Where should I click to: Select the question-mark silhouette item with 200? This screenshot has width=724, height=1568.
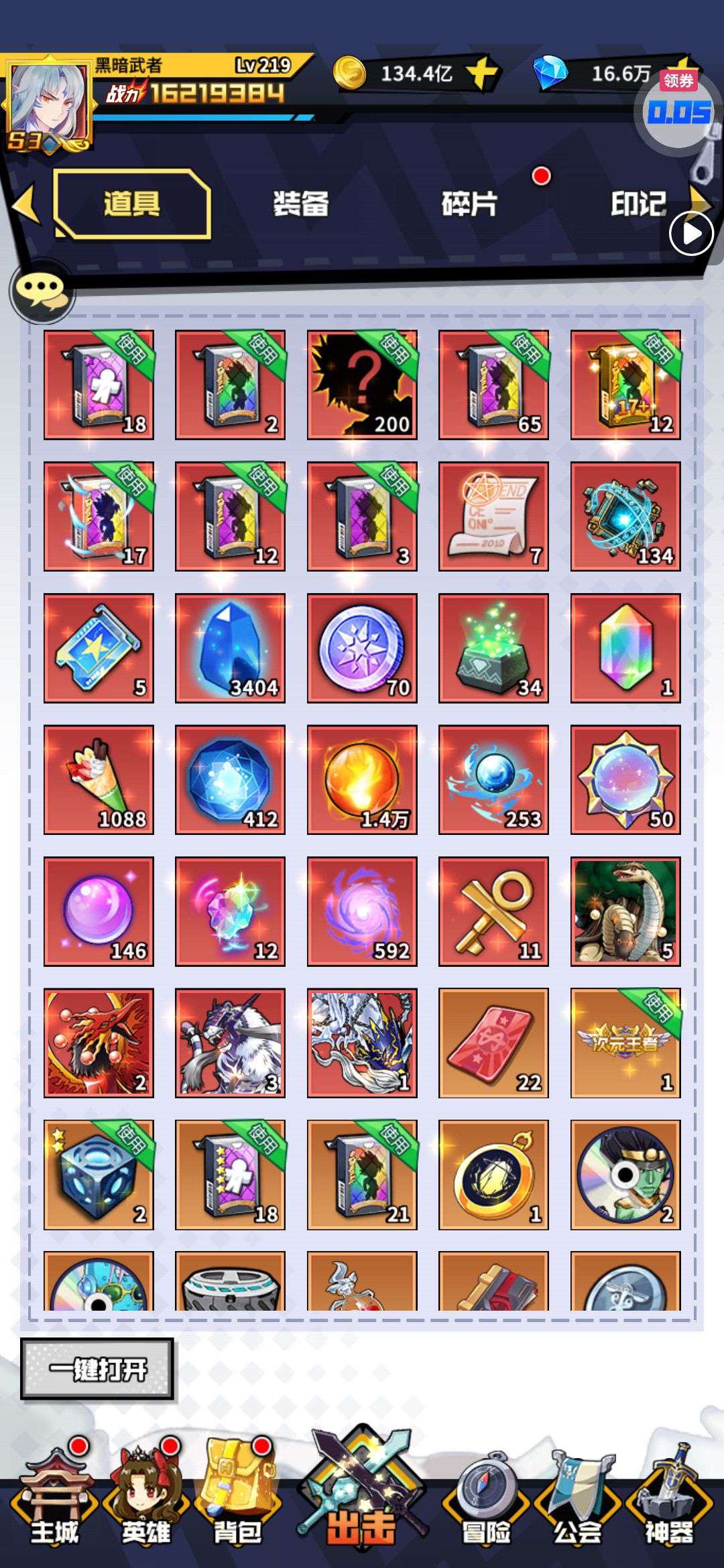tap(362, 385)
